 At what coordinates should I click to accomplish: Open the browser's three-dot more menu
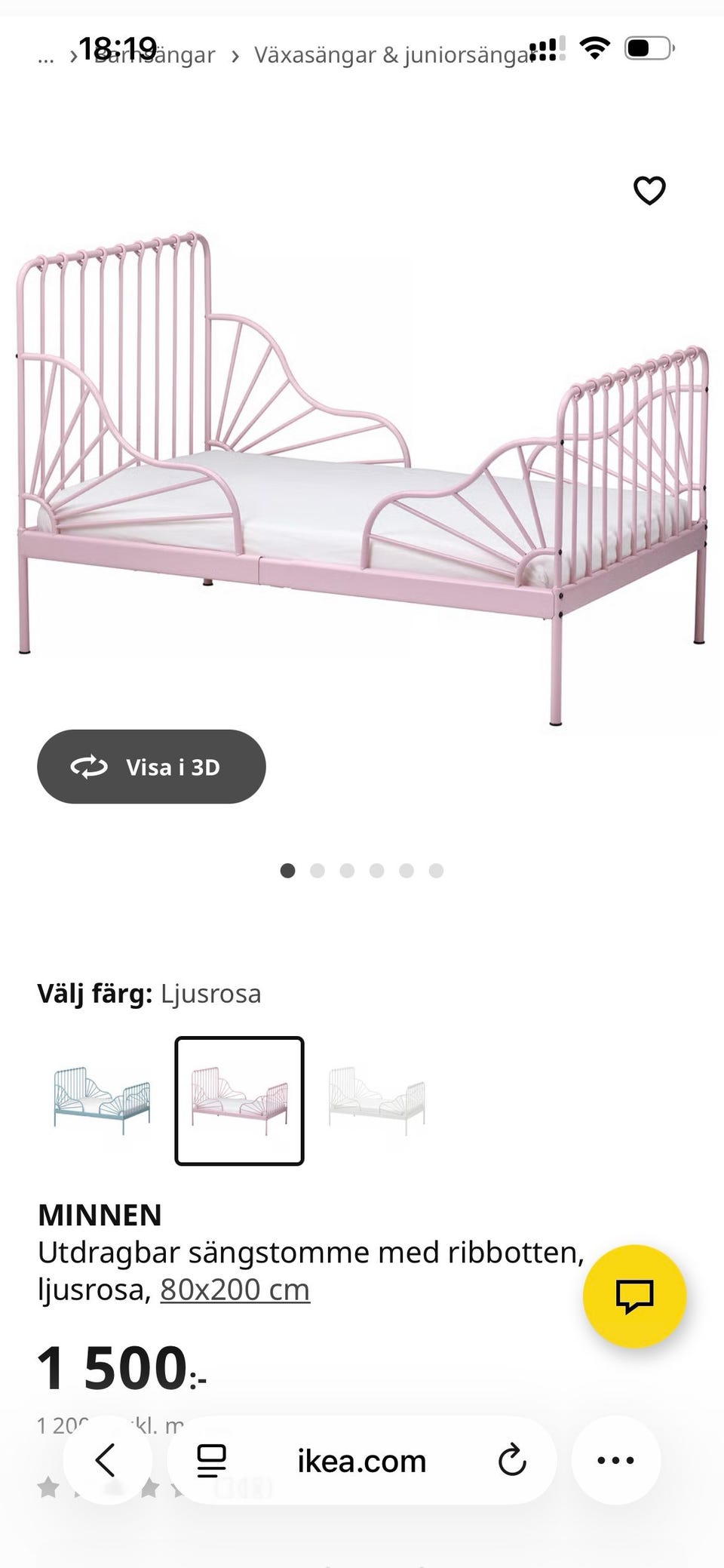(x=615, y=1460)
